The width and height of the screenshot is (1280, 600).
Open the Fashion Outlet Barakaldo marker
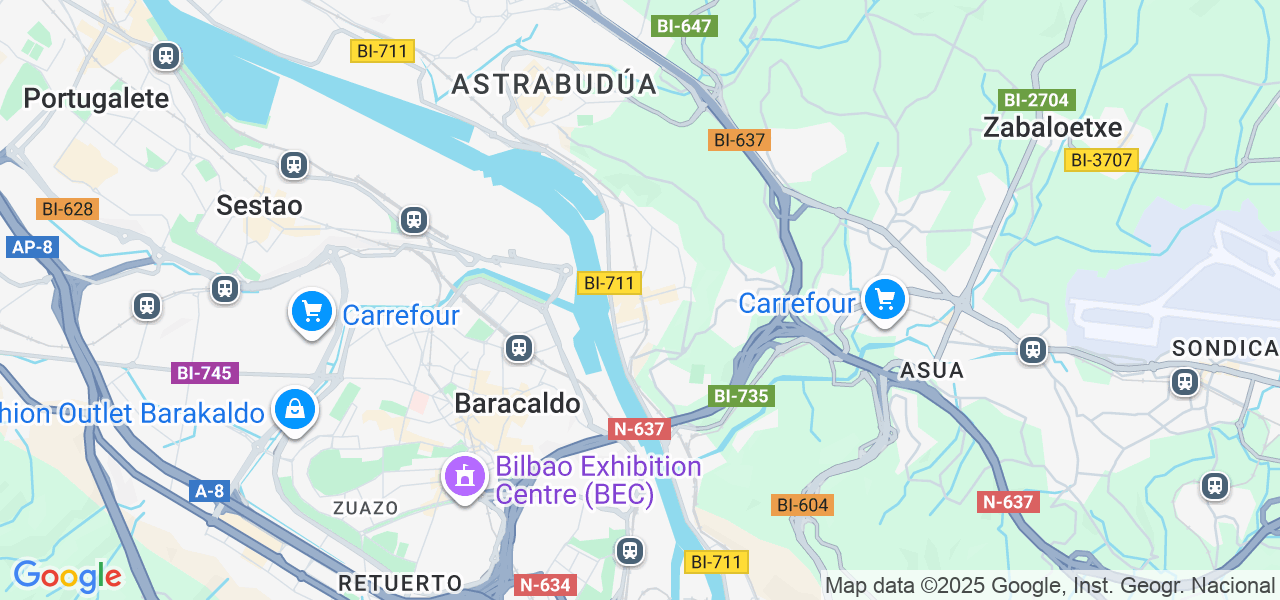coord(295,410)
